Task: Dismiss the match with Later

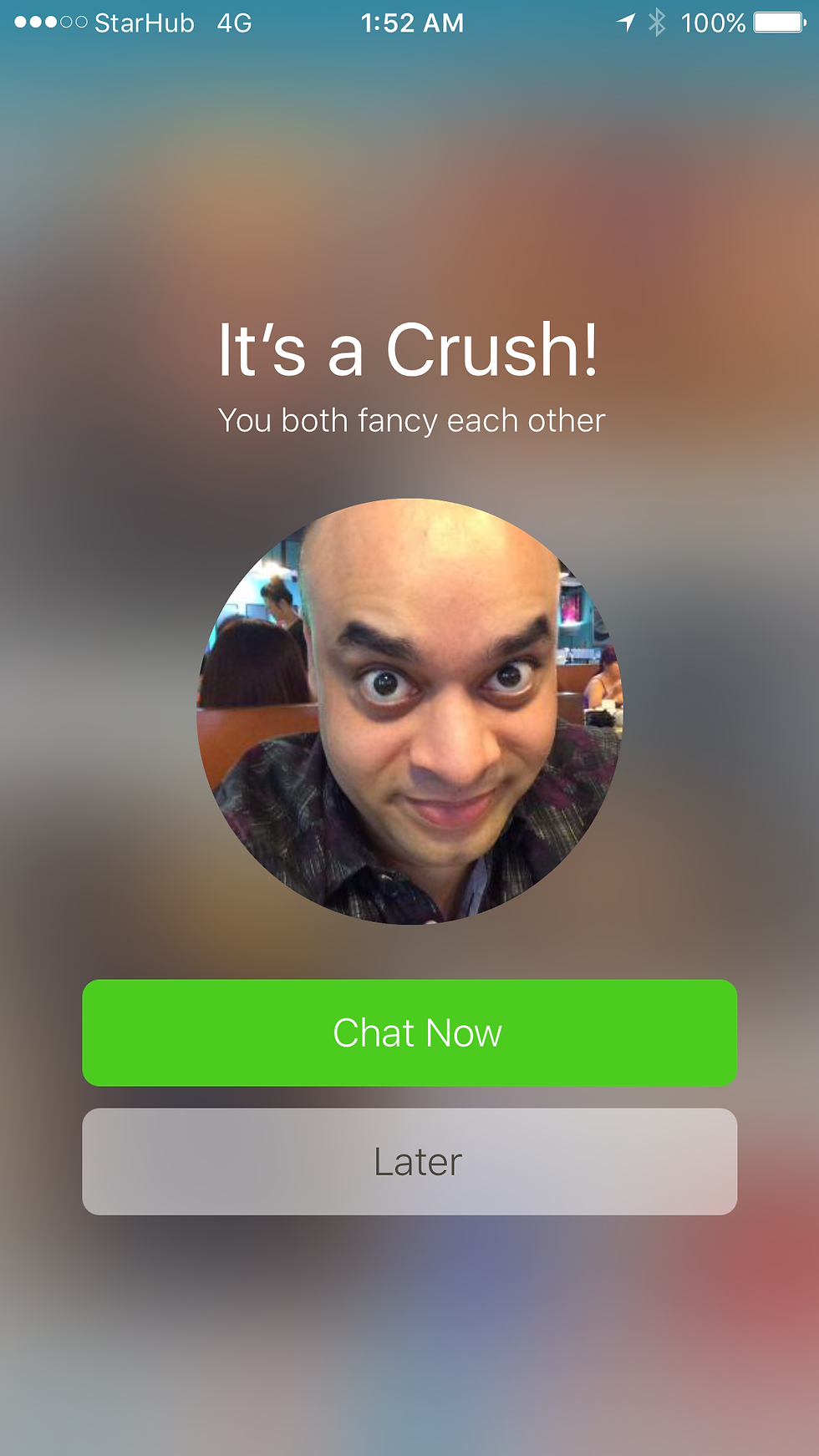Action: tap(409, 1161)
